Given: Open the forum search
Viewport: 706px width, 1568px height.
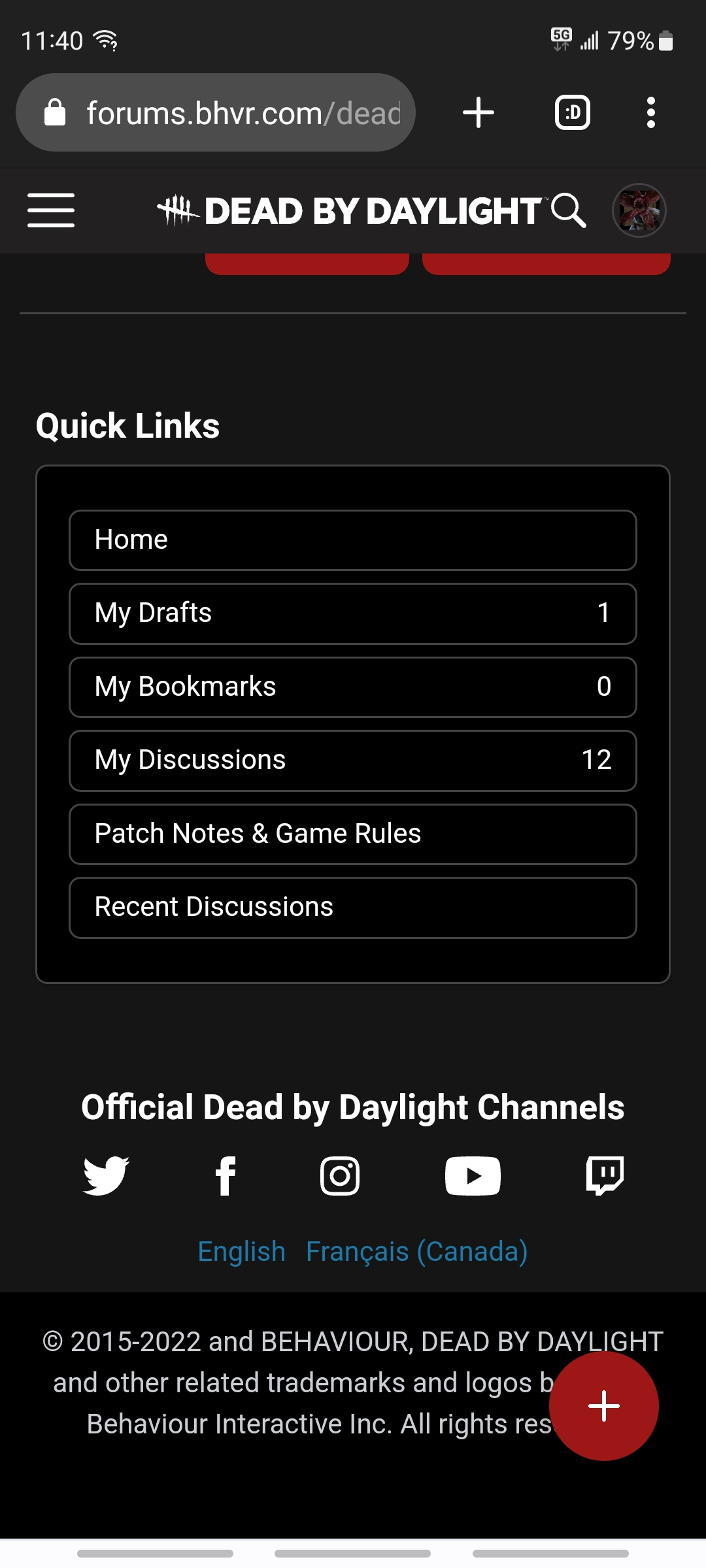Looking at the screenshot, I should (568, 210).
